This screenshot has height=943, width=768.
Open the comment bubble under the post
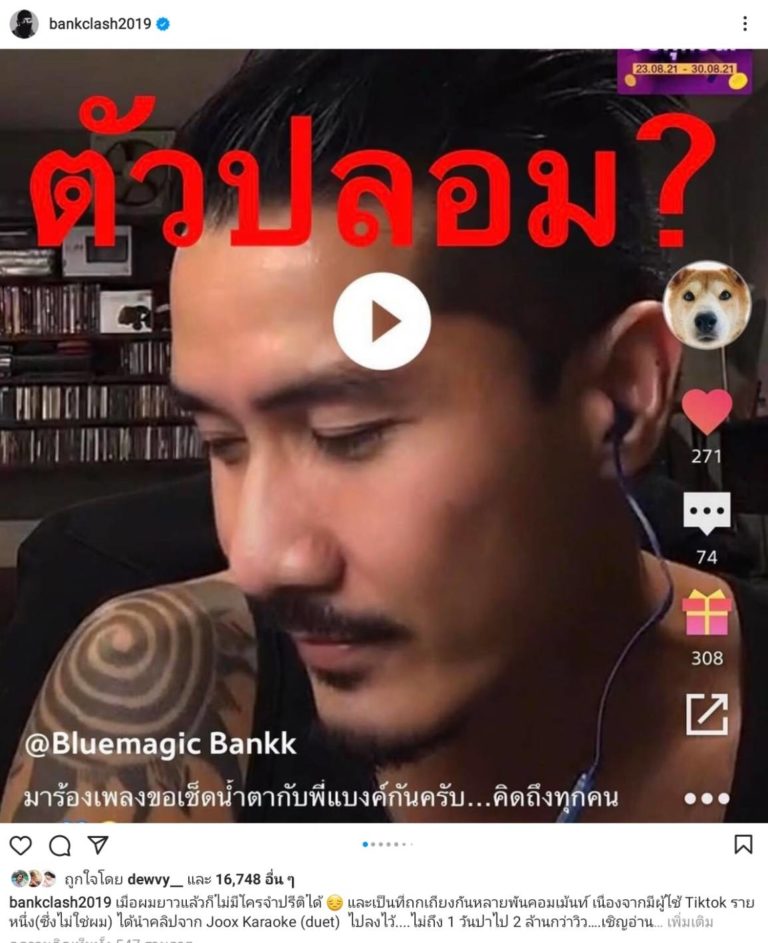click(59, 845)
